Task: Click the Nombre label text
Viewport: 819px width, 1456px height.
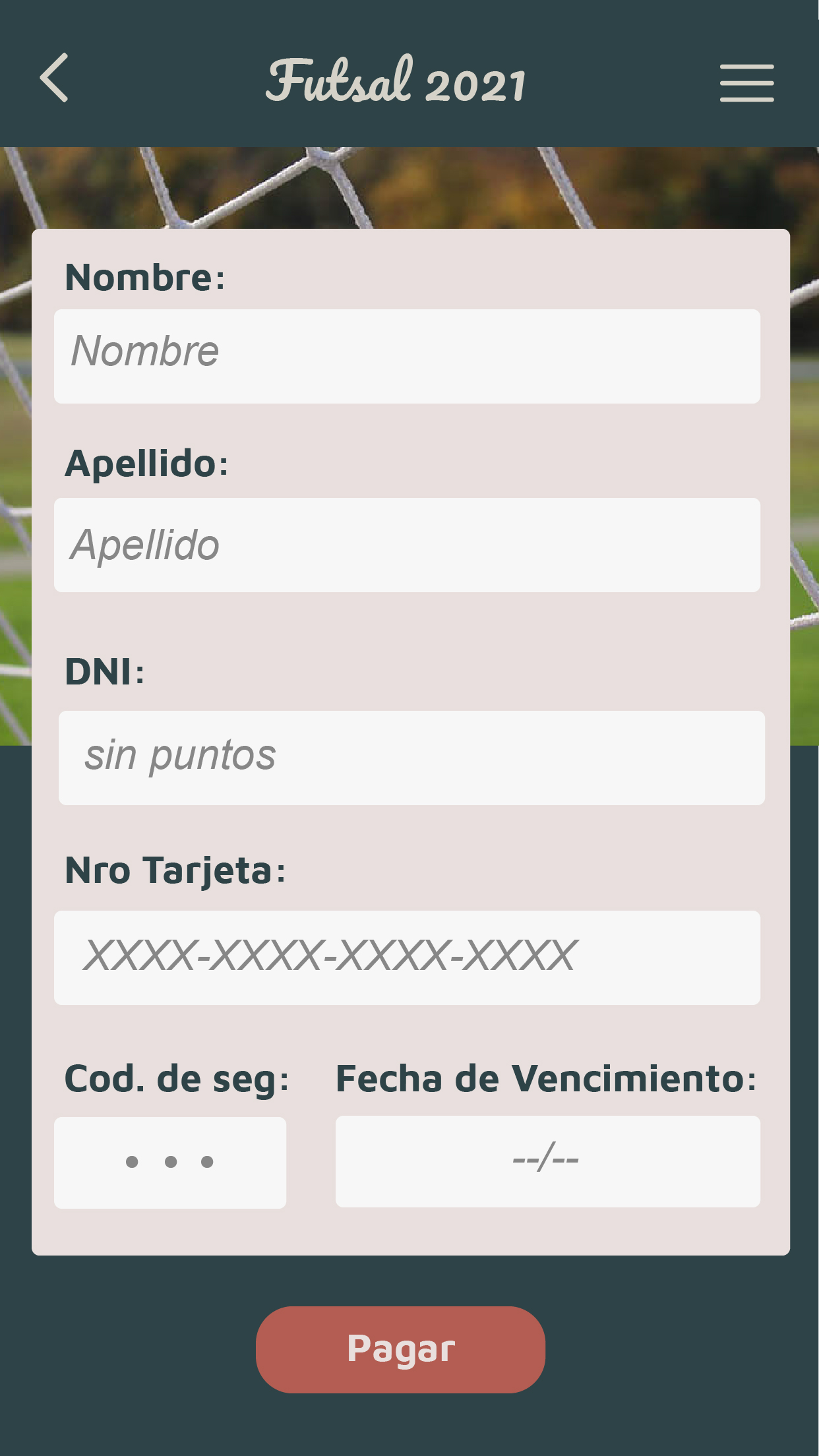Action: (145, 279)
